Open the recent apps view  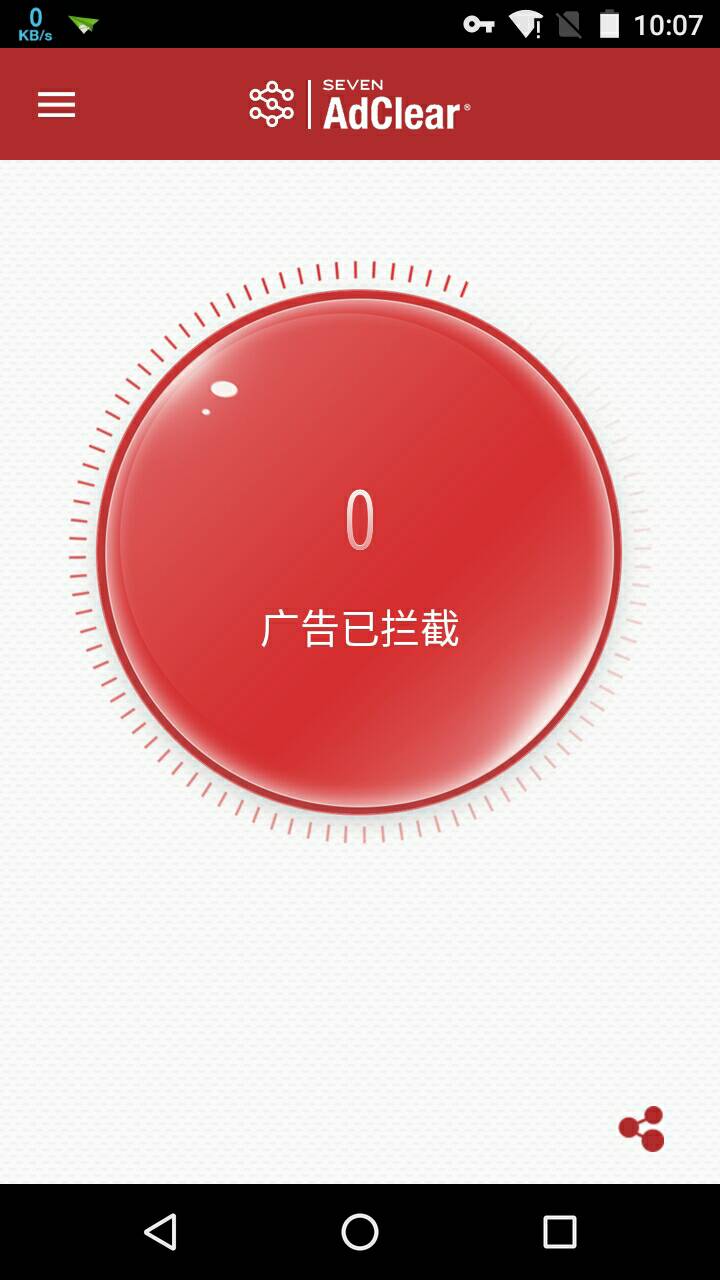point(560,1232)
